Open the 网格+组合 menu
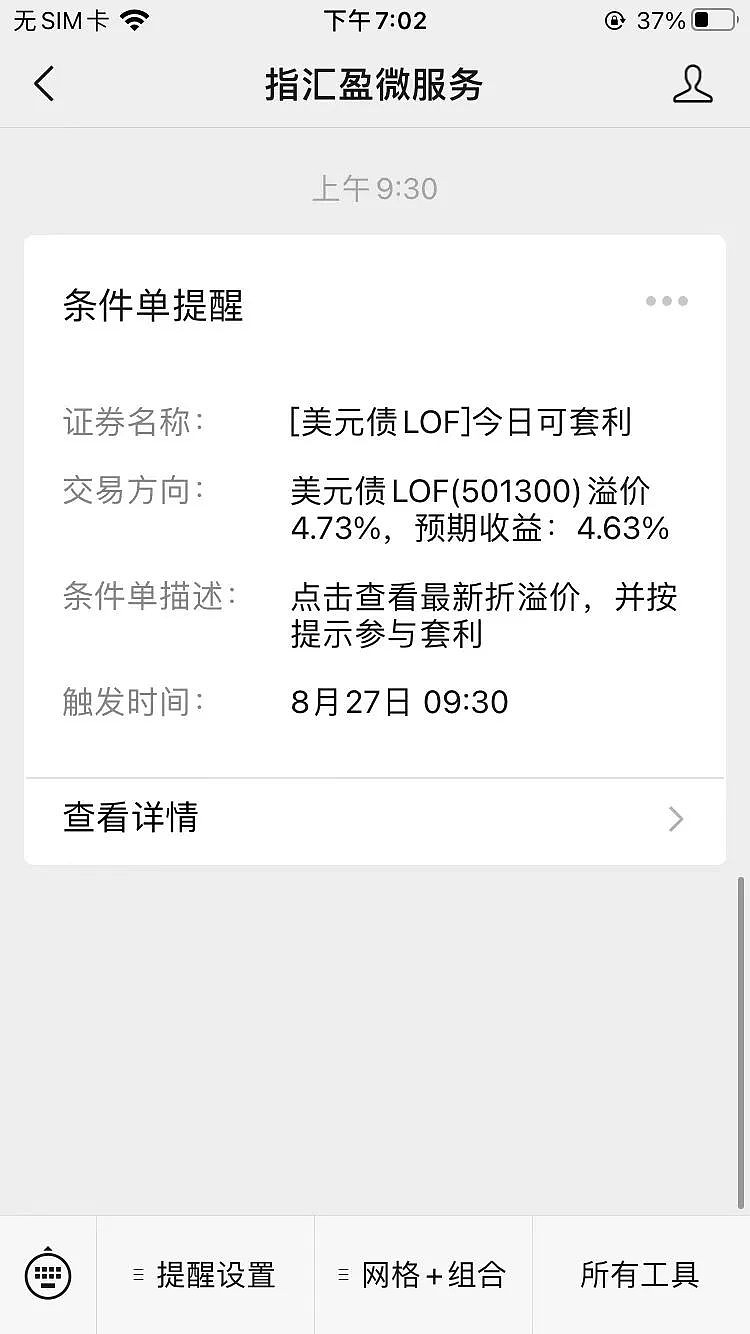The image size is (750, 1334). pos(424,1275)
